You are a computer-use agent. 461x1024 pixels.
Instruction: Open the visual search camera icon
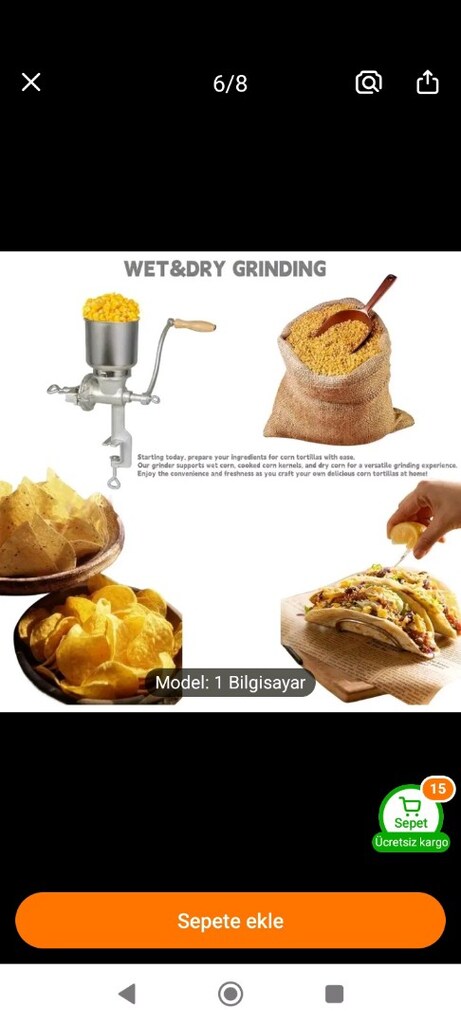[368, 82]
